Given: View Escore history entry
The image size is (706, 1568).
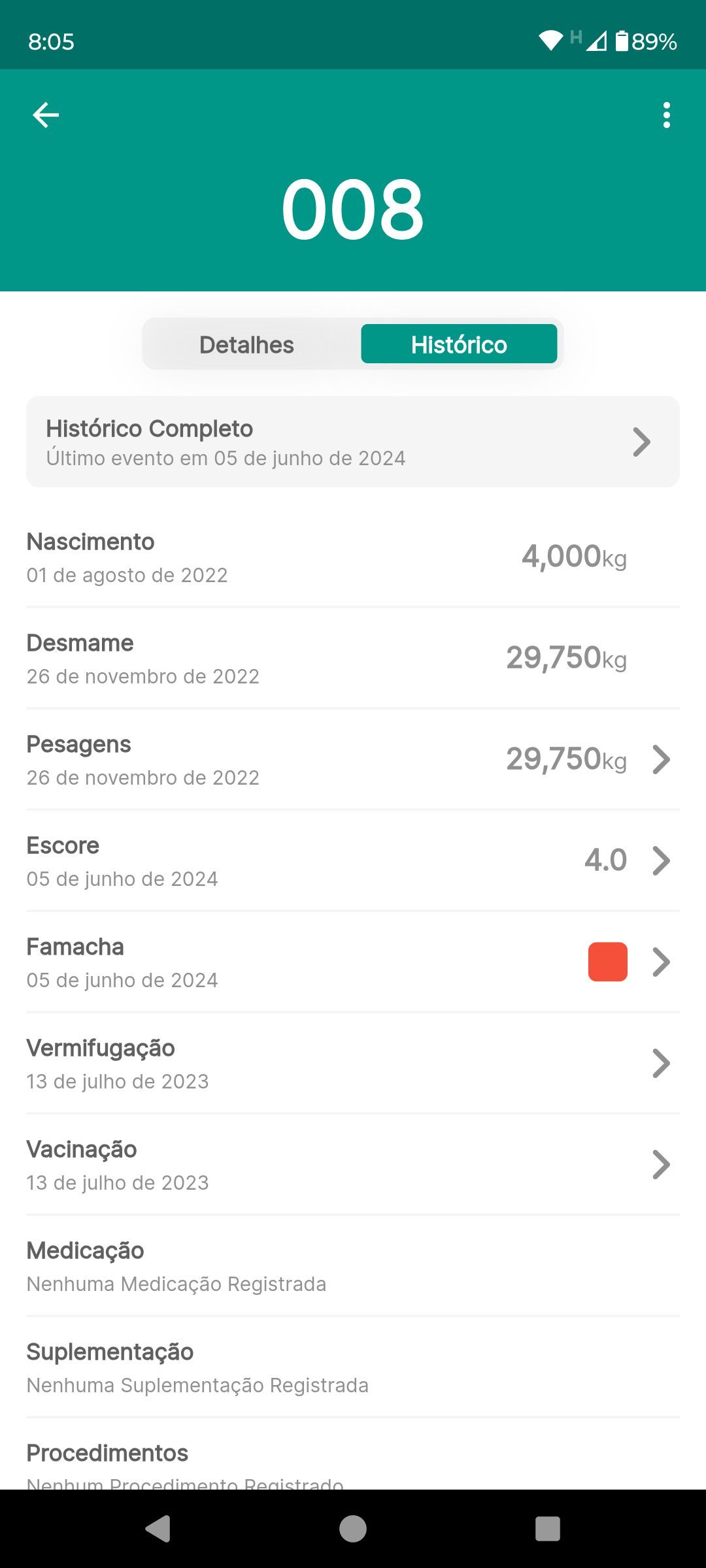Looking at the screenshot, I should [x=353, y=861].
